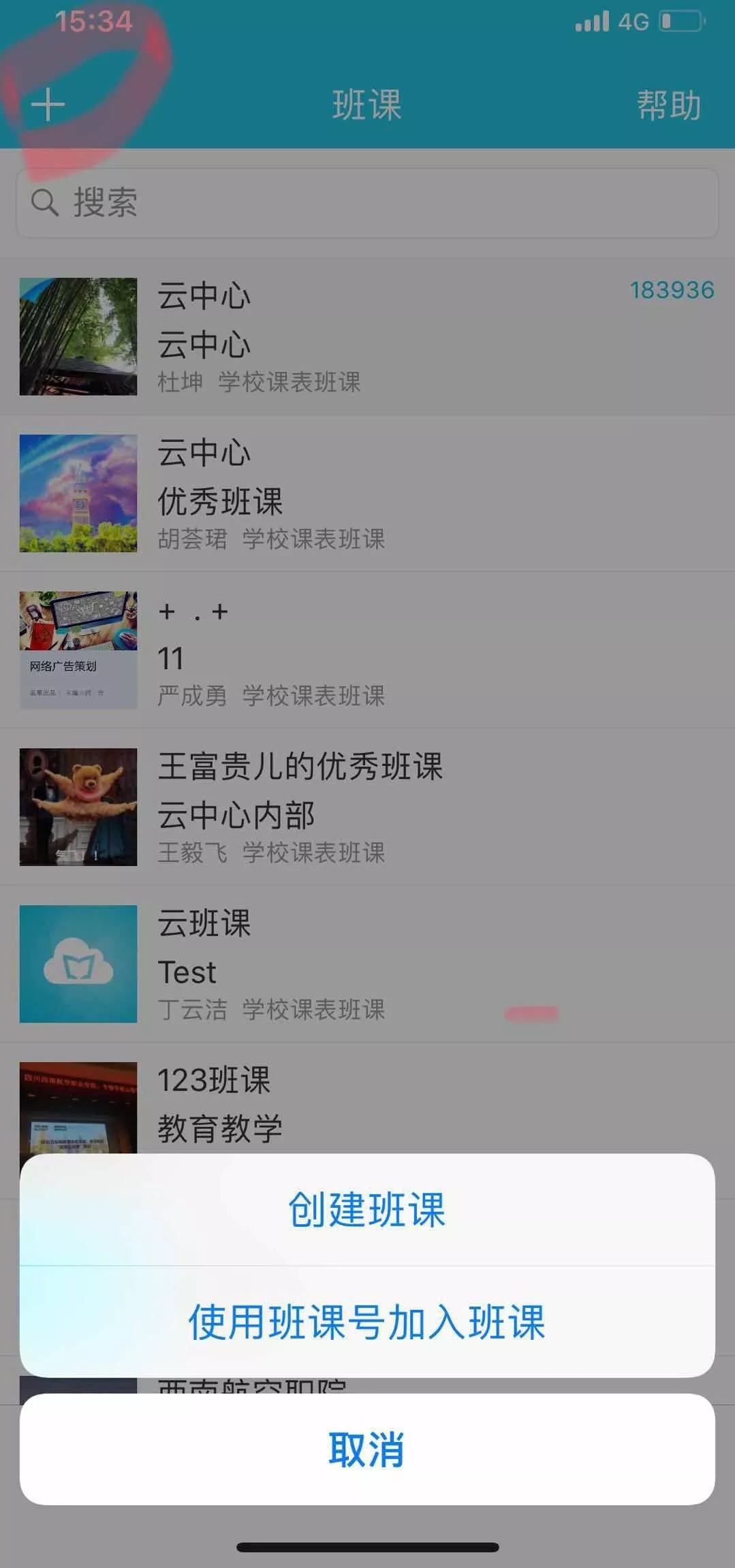This screenshot has width=735, height=1568.
Task: Open the bamboo thumbnail of 云中心 class
Action: pyautogui.click(x=77, y=336)
